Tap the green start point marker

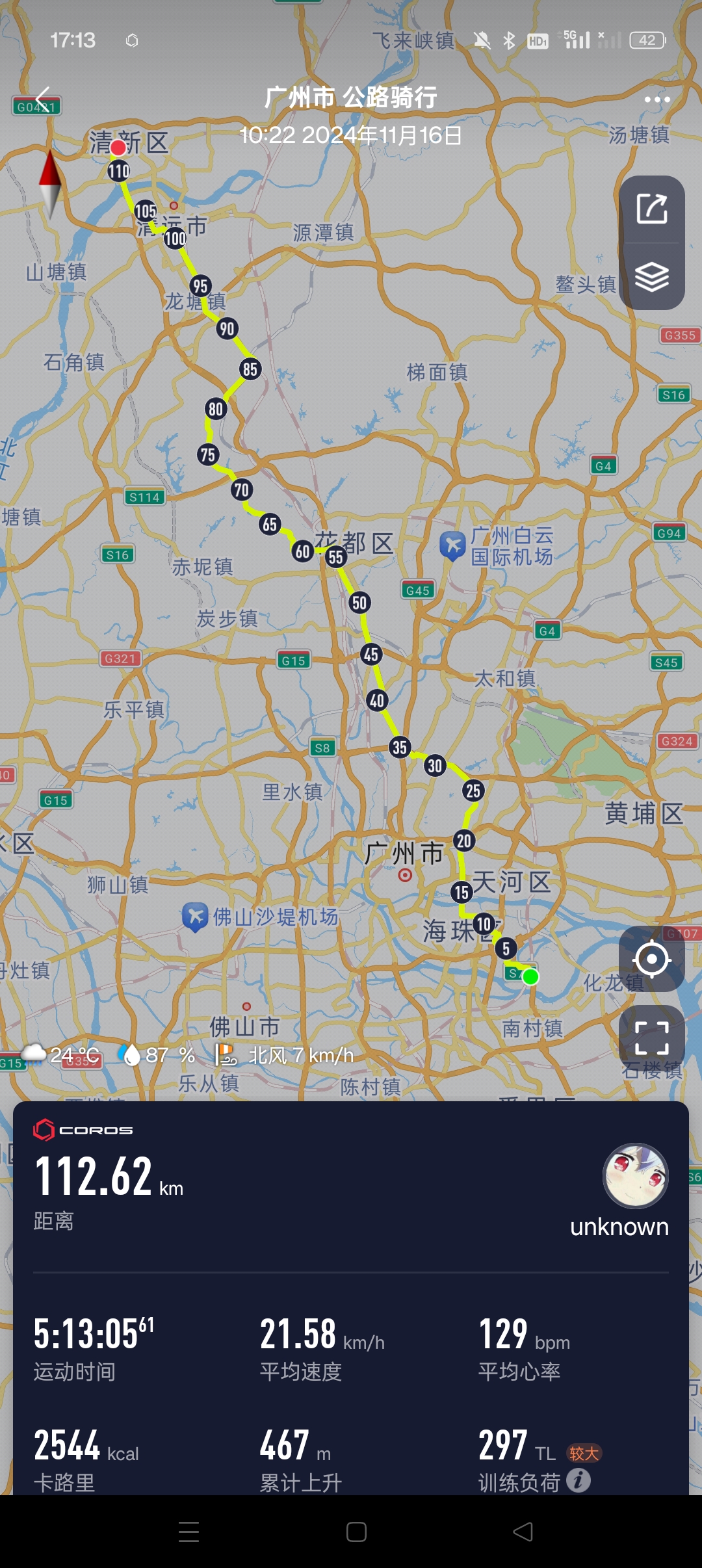click(x=530, y=976)
